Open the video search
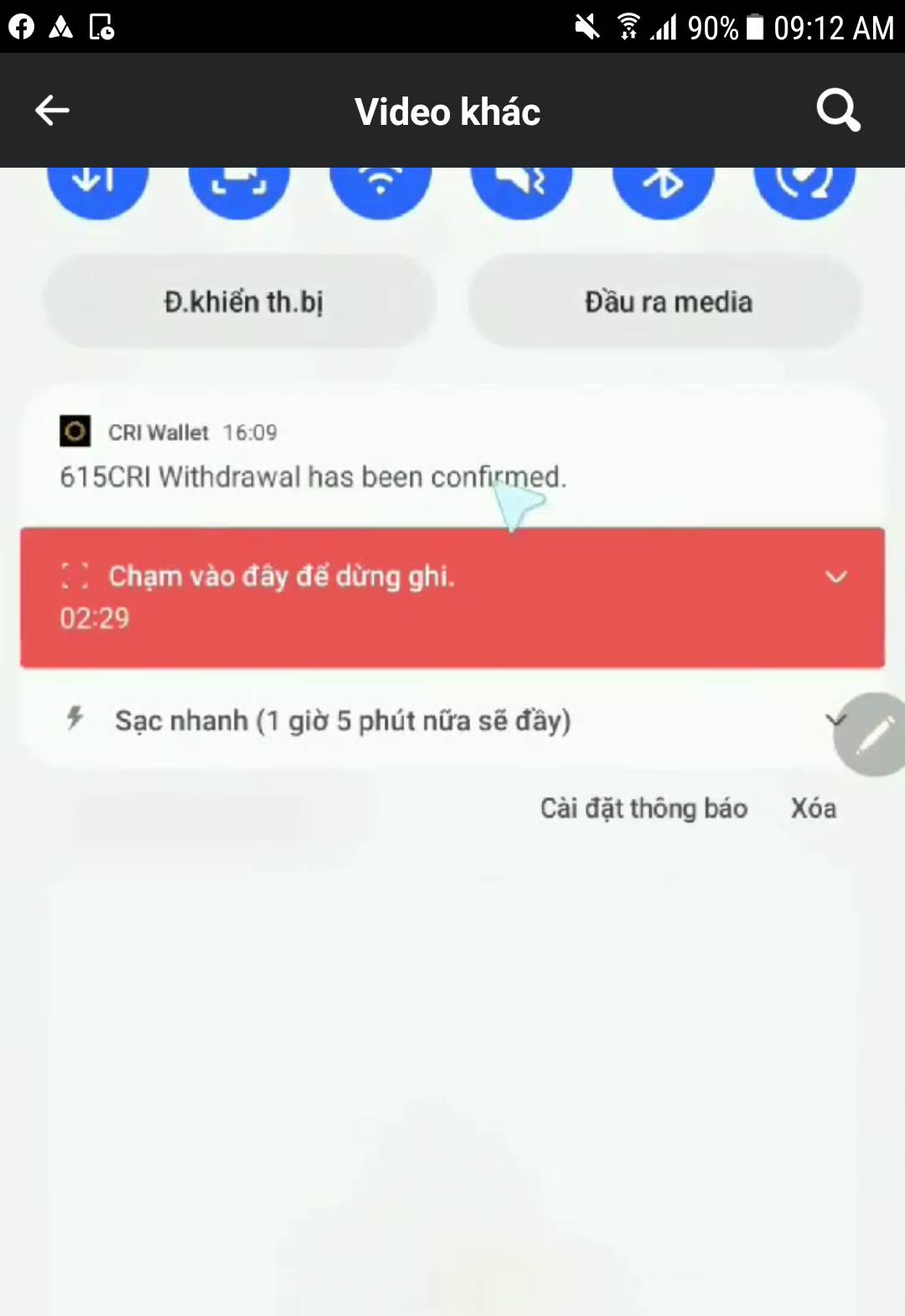The height and width of the screenshot is (1316, 905). coord(838,111)
